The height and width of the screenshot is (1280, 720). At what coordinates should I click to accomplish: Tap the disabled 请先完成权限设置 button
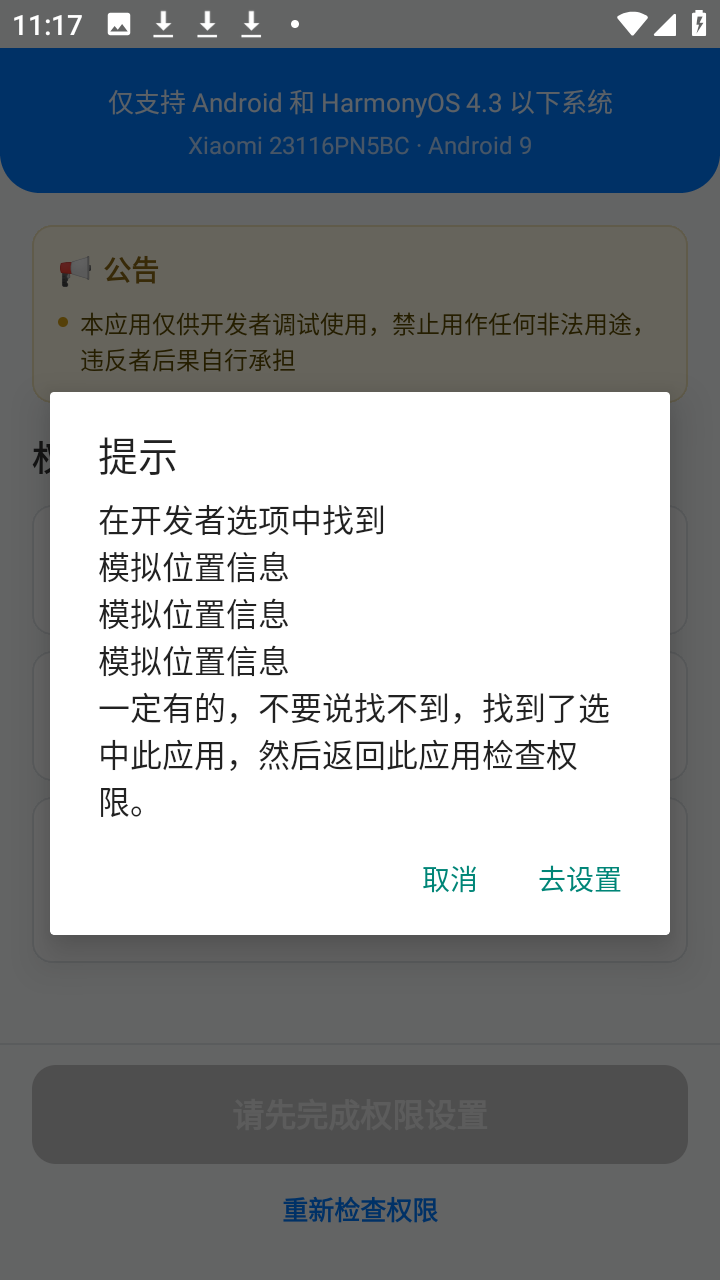359,1114
